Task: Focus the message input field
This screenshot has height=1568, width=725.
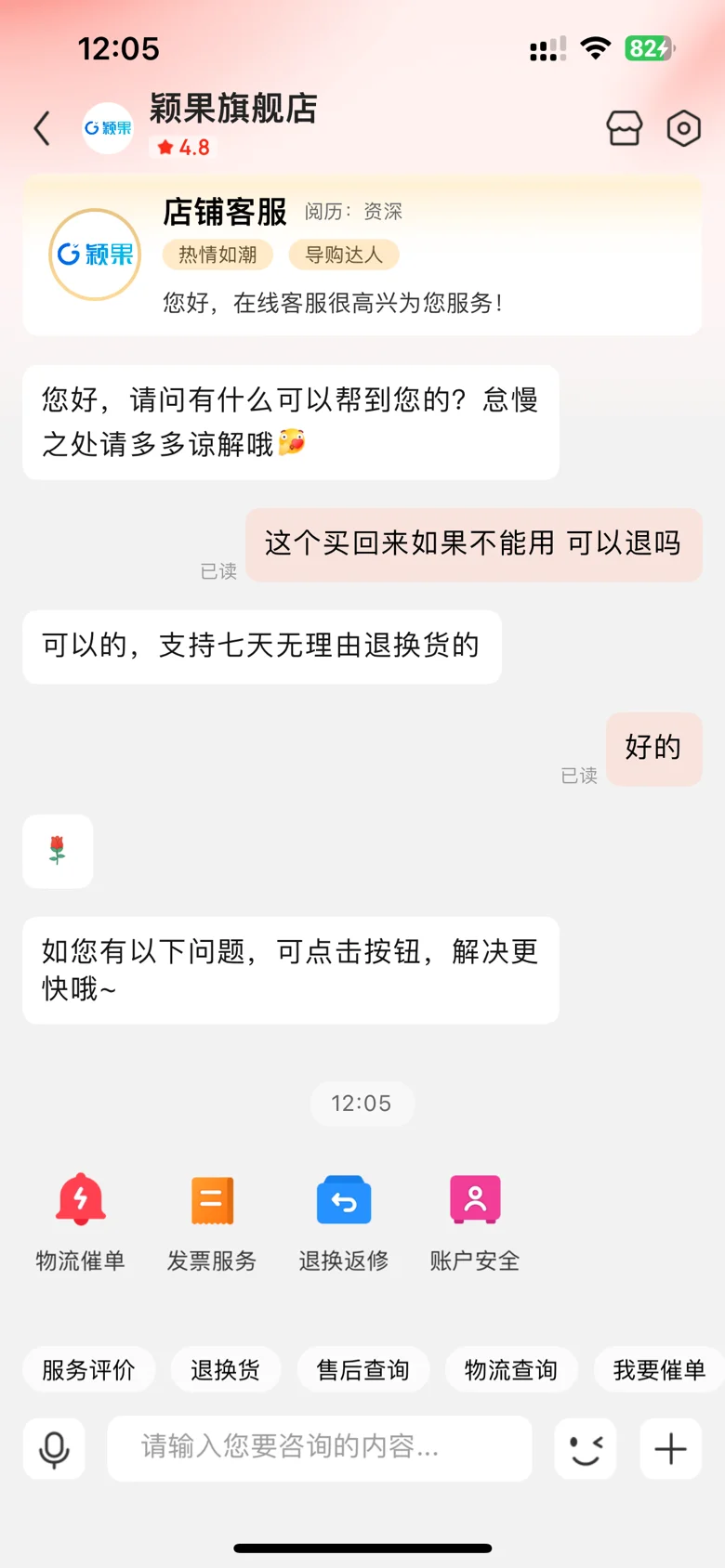Action: click(320, 1448)
